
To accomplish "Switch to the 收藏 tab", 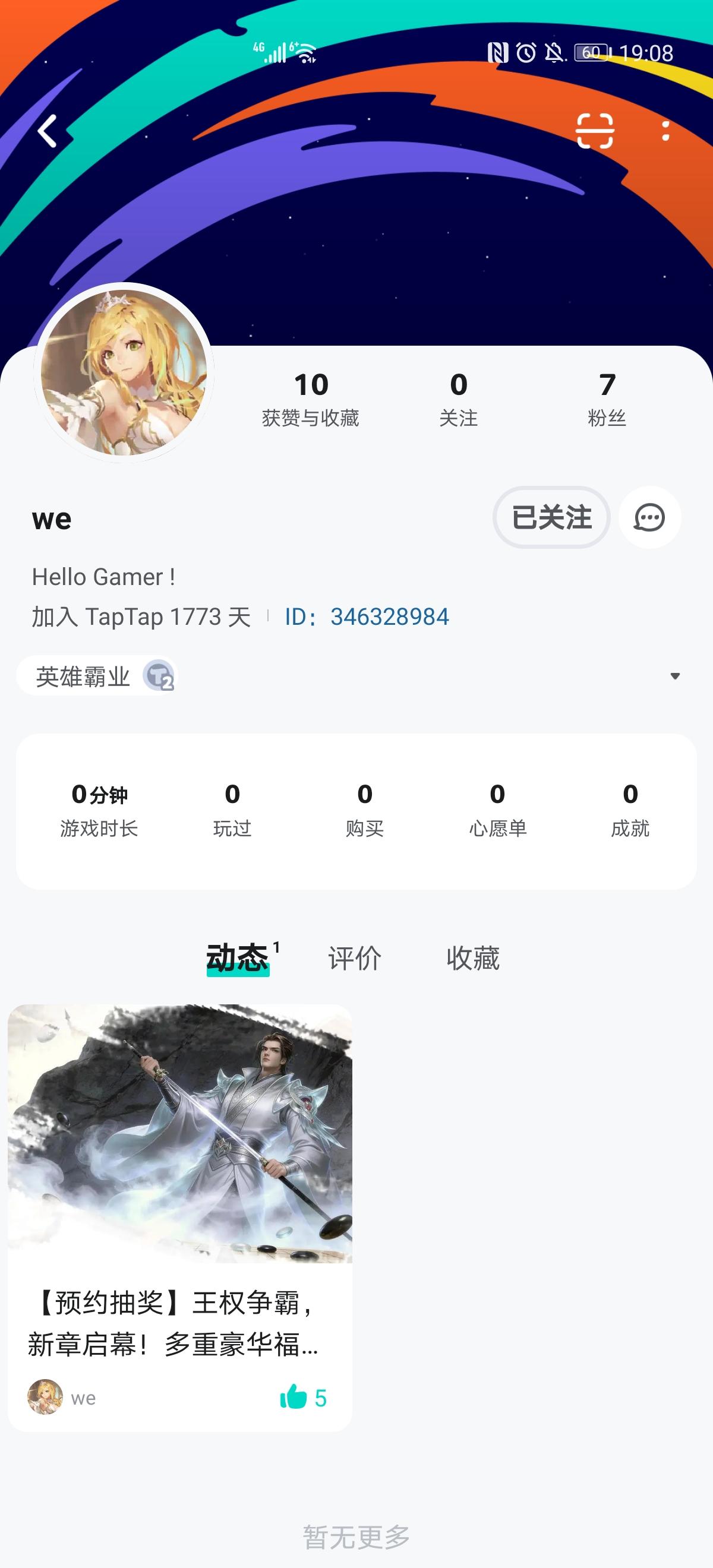I will [472, 959].
